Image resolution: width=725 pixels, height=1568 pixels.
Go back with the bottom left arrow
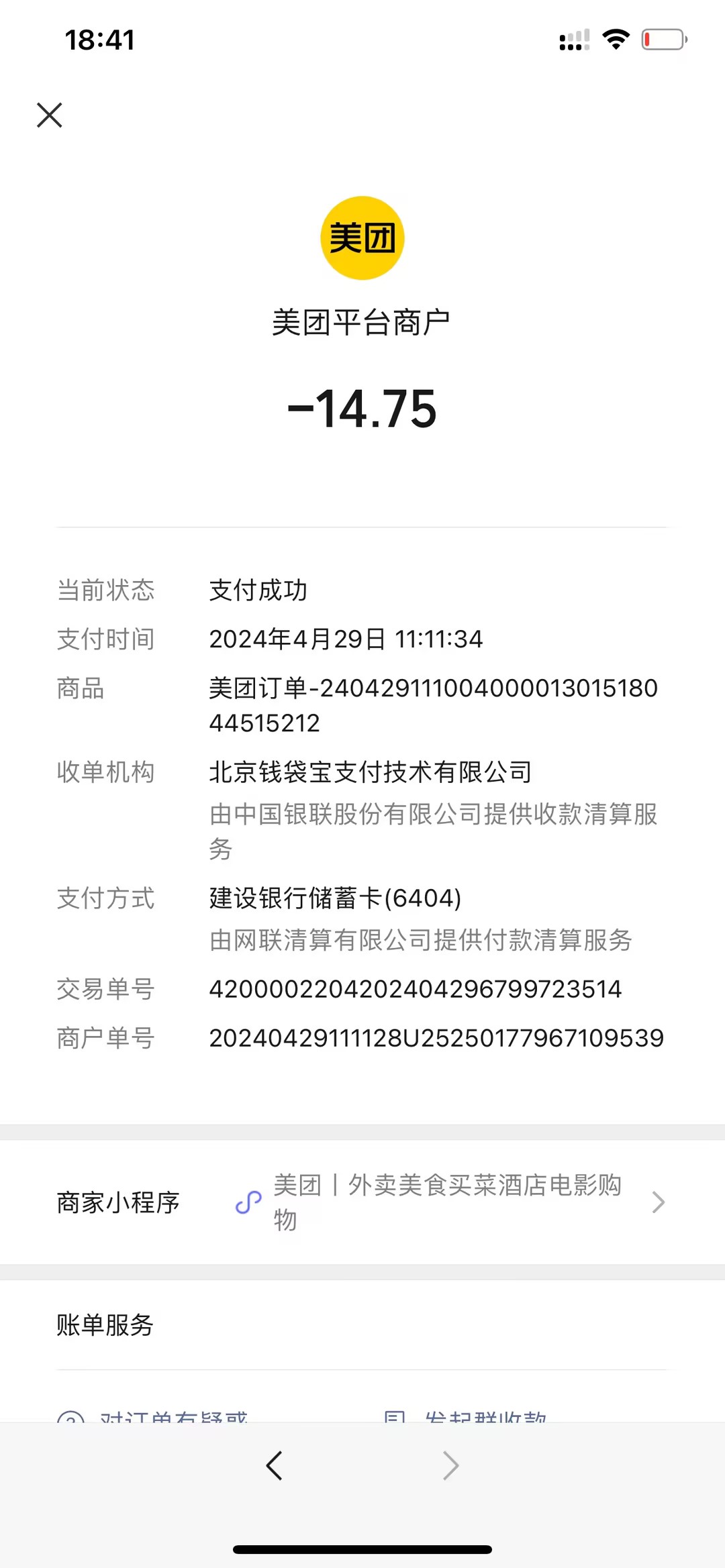coord(274,1465)
